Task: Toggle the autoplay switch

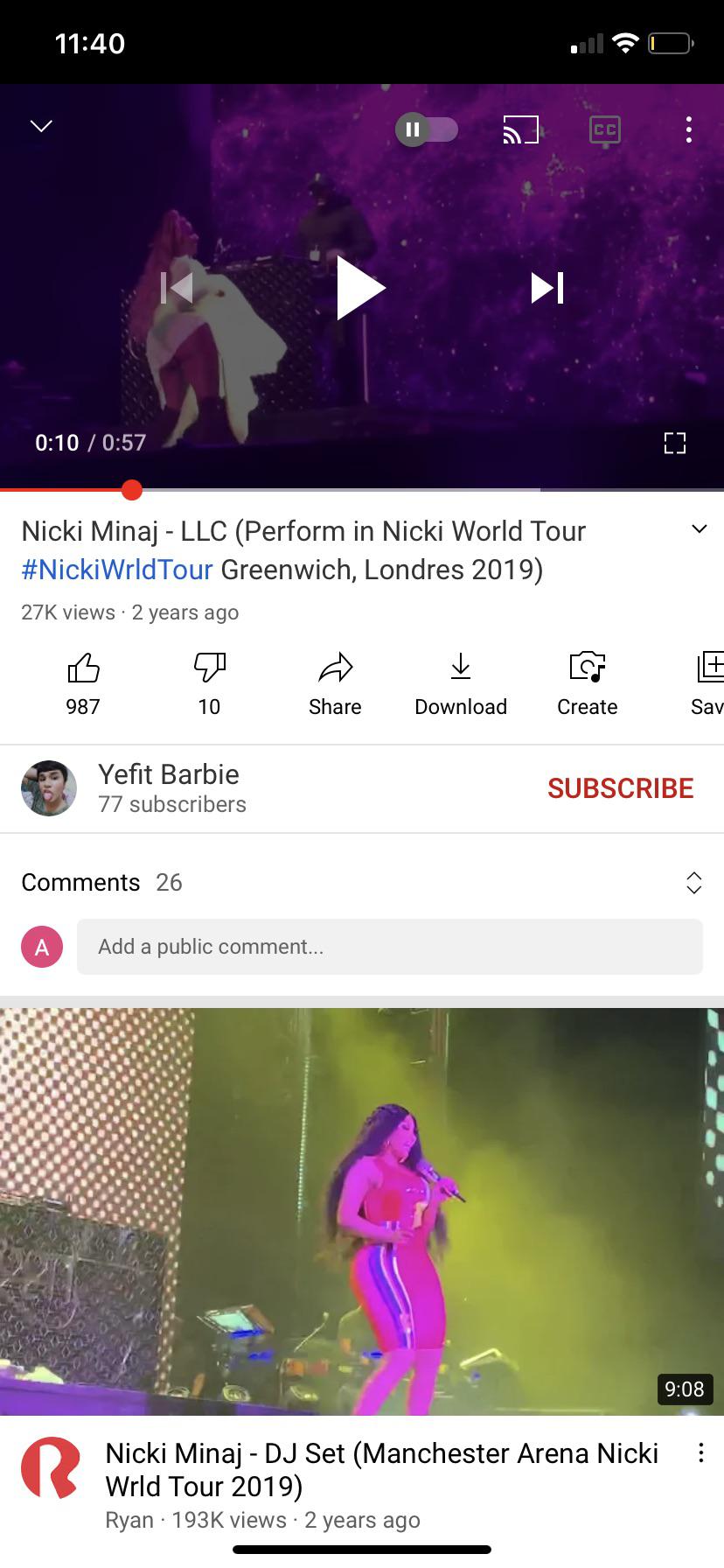Action: [x=426, y=130]
